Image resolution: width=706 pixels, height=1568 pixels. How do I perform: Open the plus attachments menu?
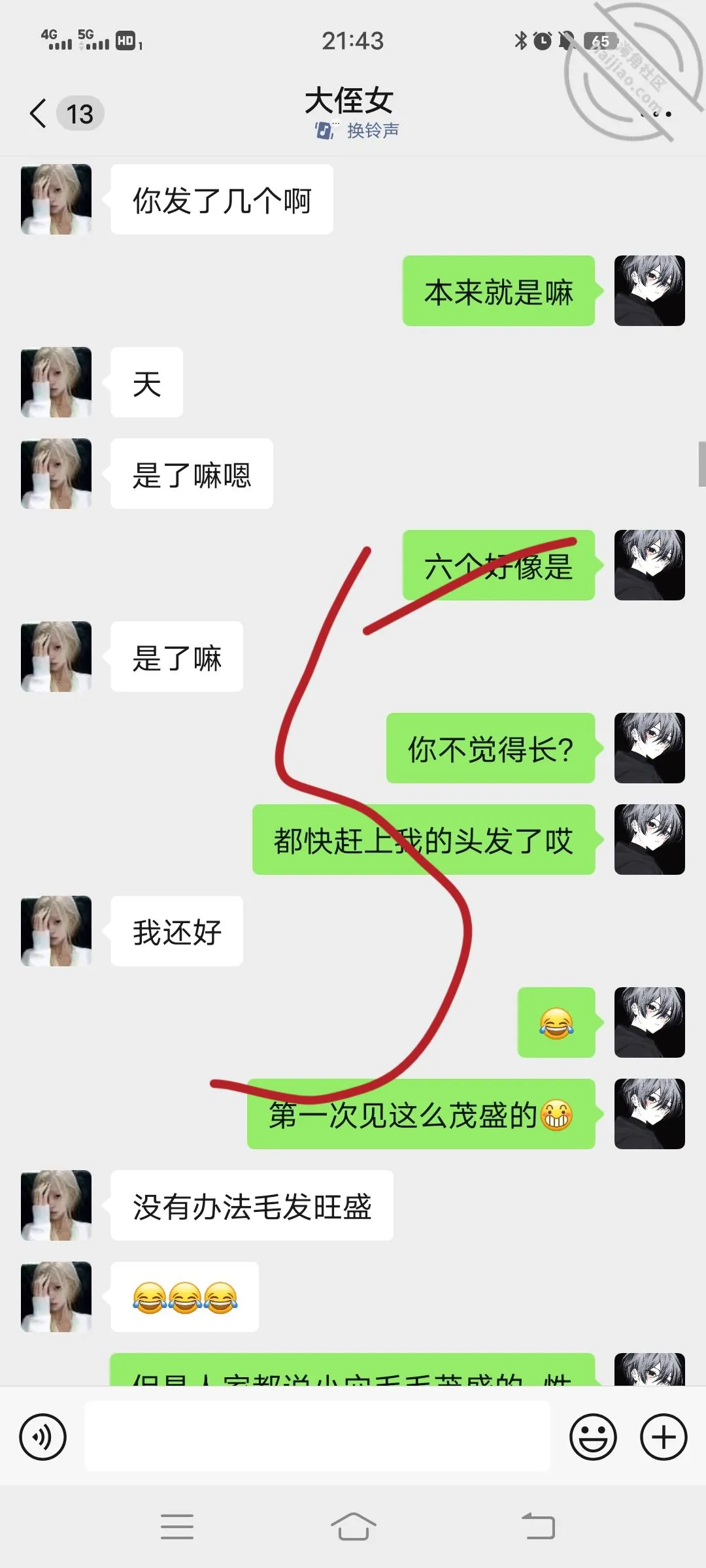pyautogui.click(x=664, y=1437)
